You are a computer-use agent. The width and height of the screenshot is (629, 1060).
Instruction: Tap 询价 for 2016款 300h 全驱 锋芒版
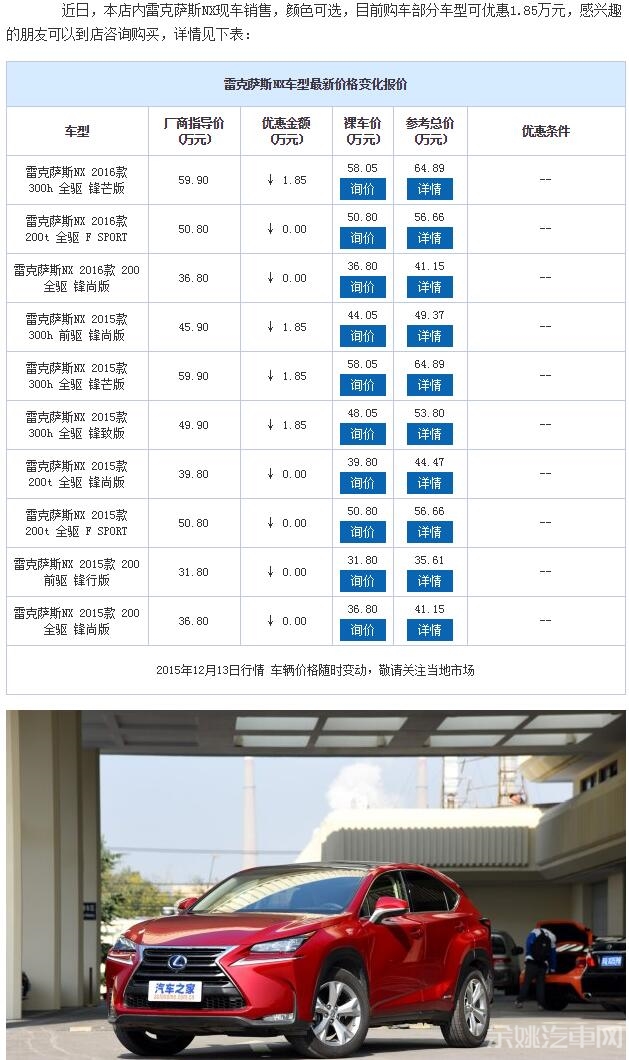[362, 189]
